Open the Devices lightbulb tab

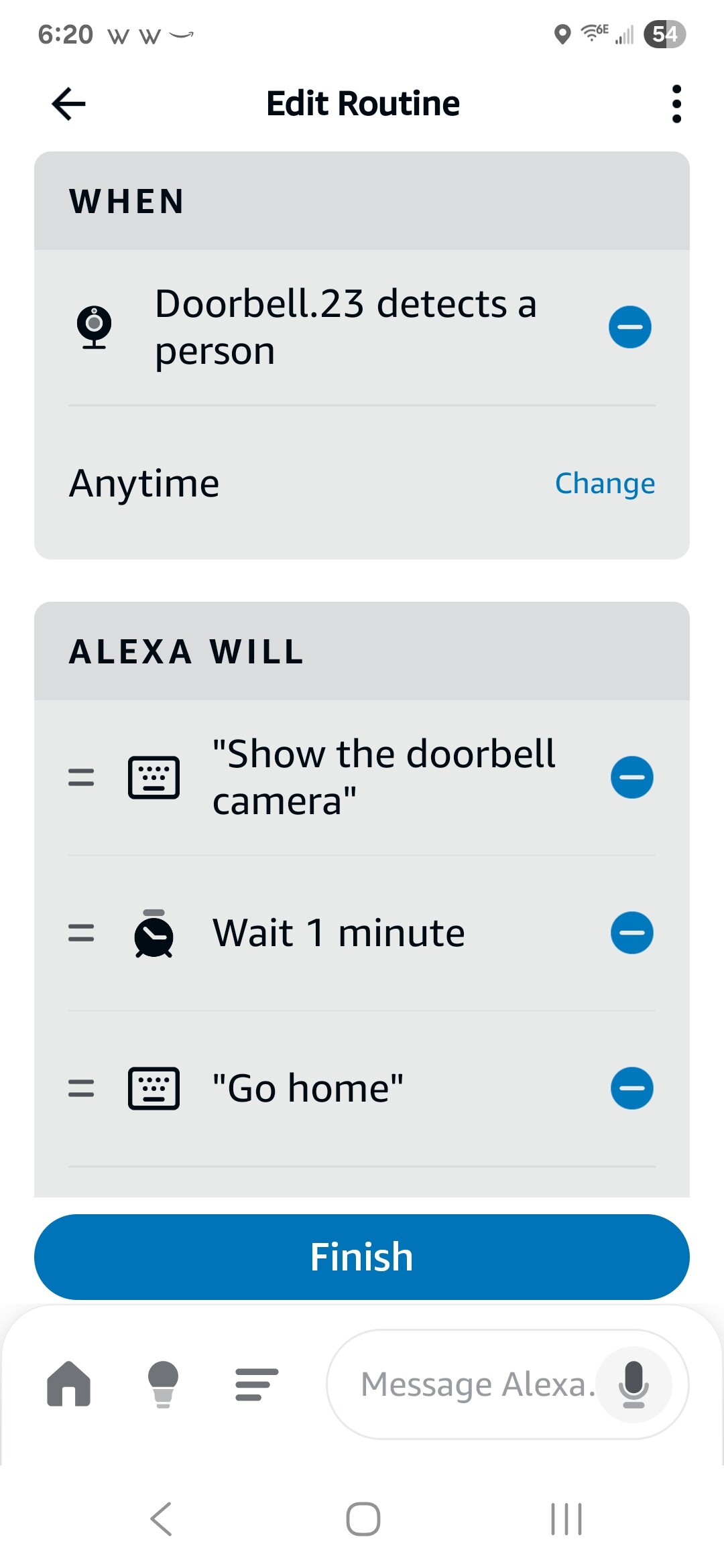163,1384
